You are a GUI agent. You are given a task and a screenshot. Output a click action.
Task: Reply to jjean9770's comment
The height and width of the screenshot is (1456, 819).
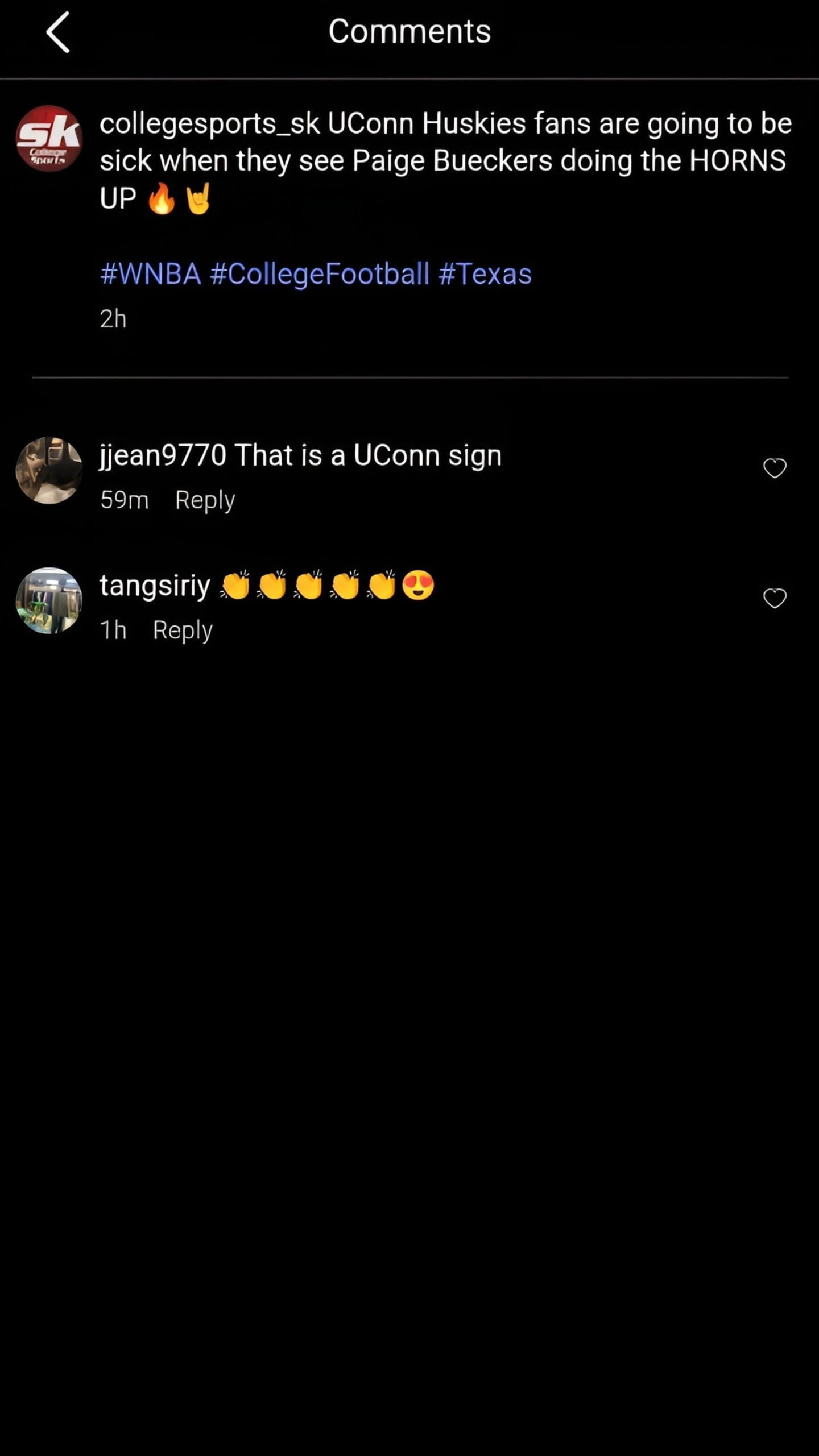[205, 500]
